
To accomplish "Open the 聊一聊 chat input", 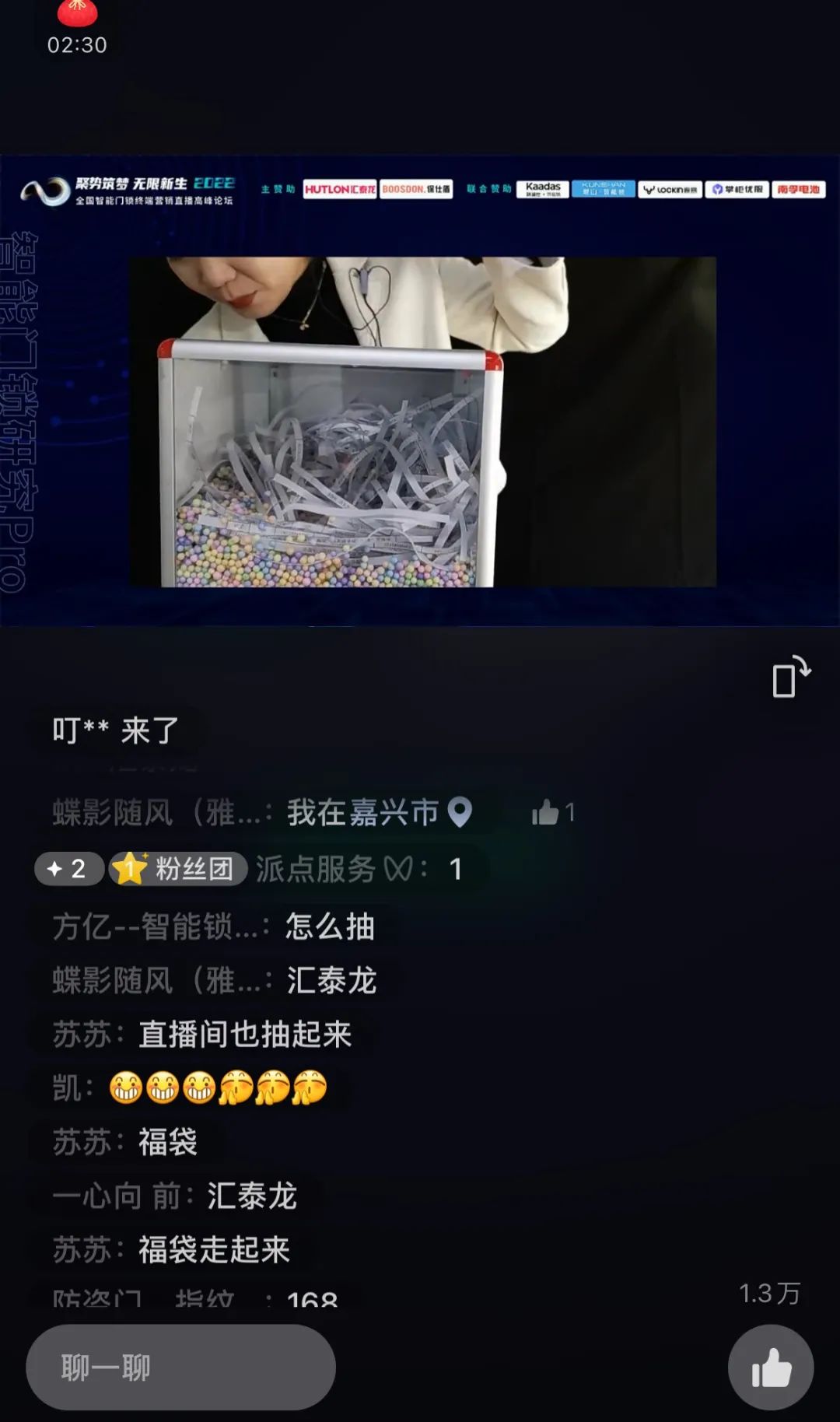I will [x=180, y=1367].
